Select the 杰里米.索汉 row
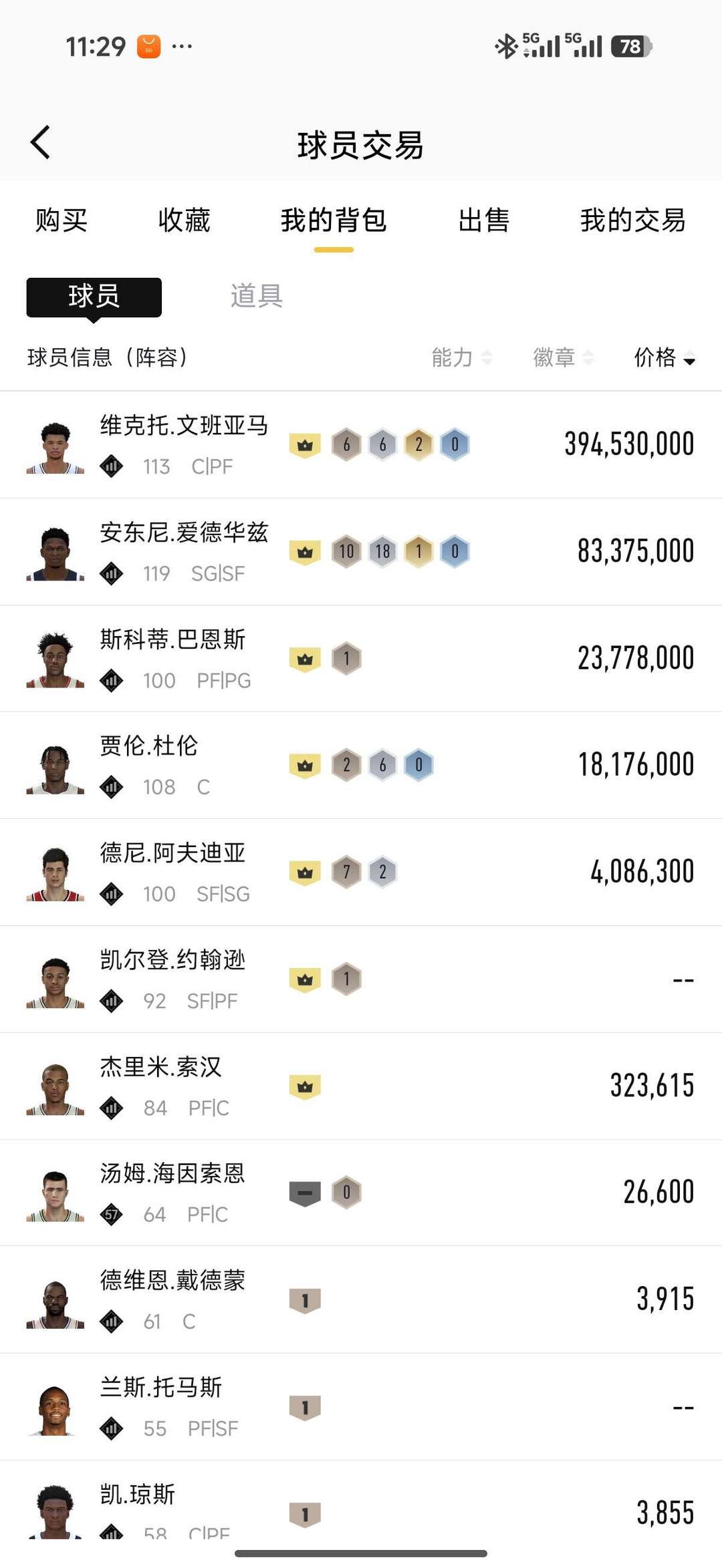722x1568 pixels. tap(361, 1086)
